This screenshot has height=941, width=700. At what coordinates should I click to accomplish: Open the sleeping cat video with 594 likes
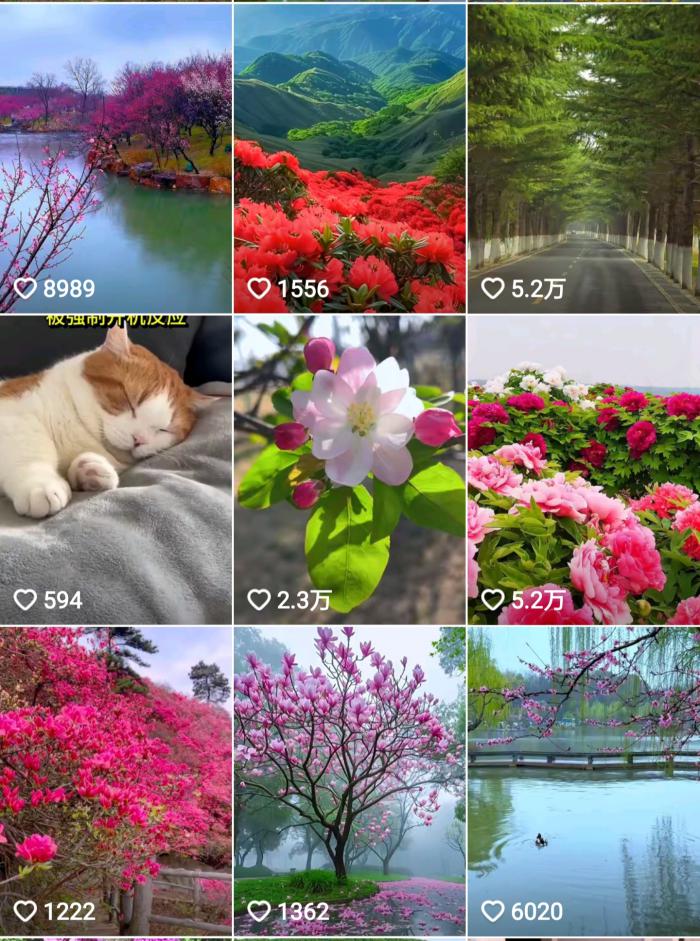tap(115, 470)
